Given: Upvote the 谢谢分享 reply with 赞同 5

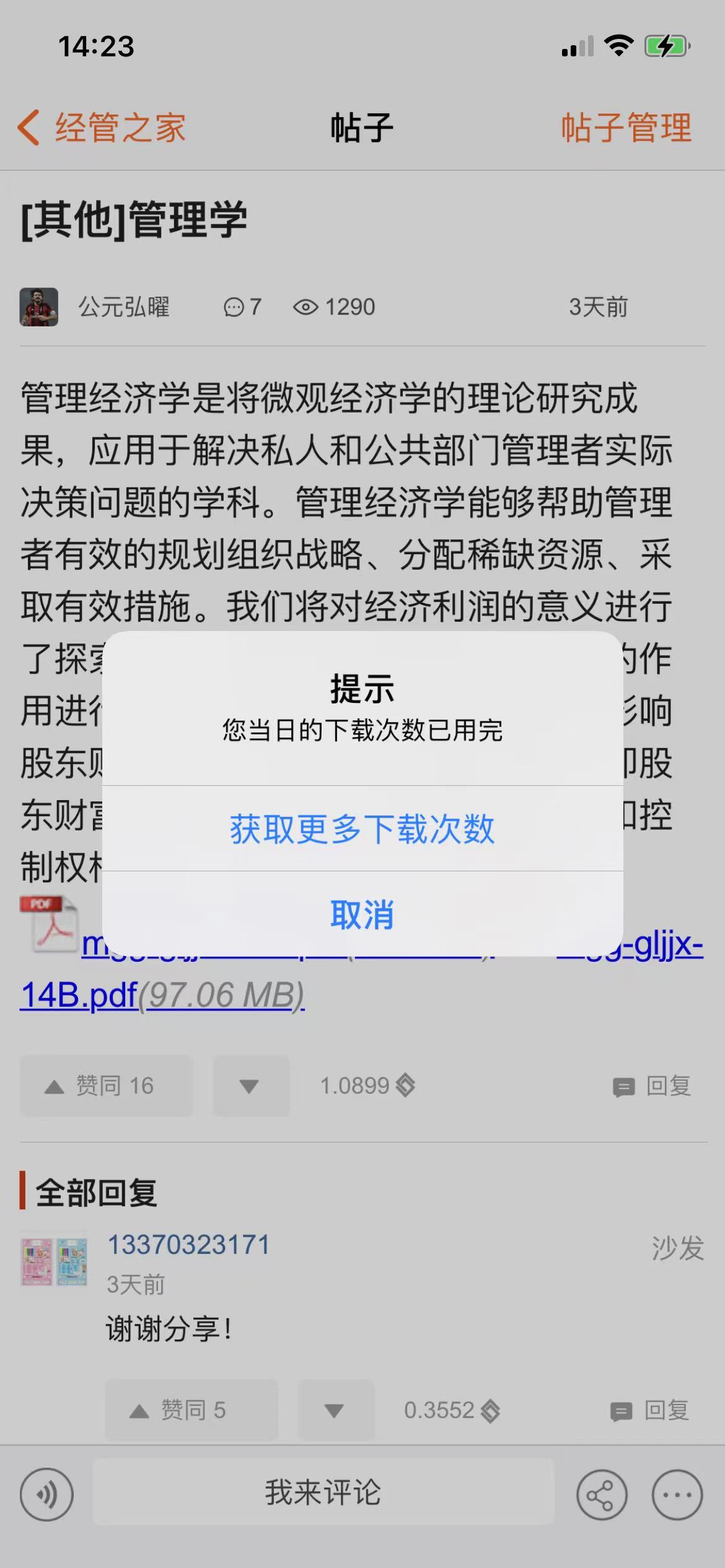Looking at the screenshot, I should tap(191, 1410).
